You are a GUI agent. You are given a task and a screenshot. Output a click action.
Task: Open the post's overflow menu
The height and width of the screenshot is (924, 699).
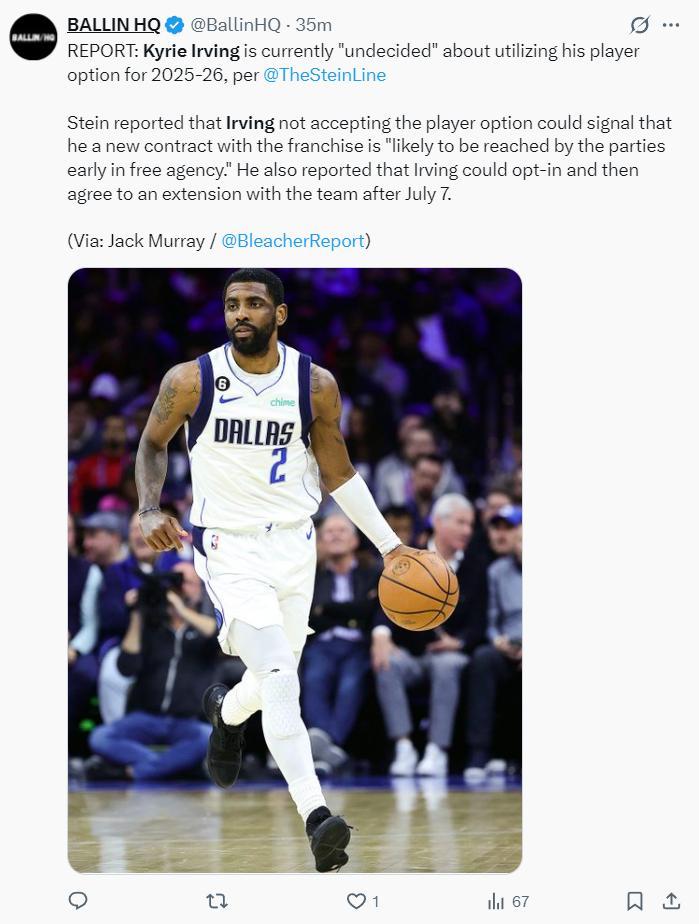tap(671, 24)
